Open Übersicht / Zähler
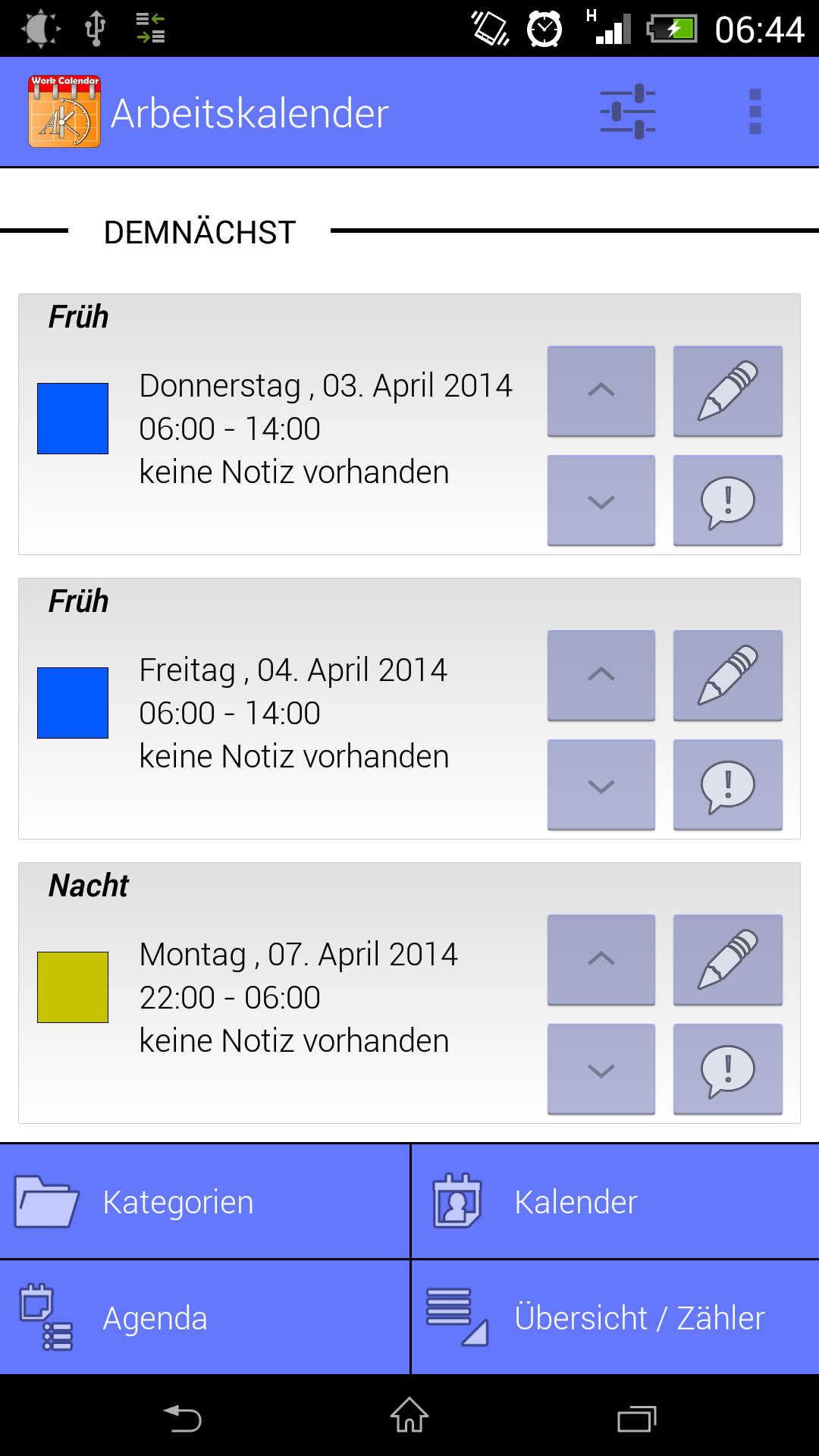This screenshot has height=1456, width=819. (615, 1318)
